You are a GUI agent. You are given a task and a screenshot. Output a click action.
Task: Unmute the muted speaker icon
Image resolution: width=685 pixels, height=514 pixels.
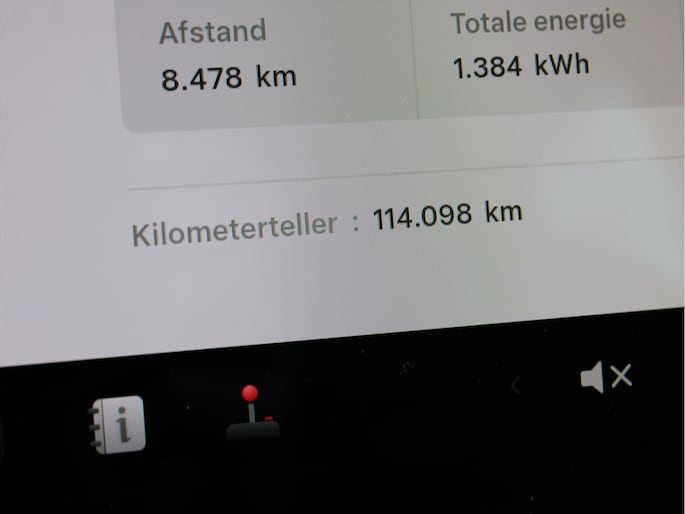coord(605,377)
